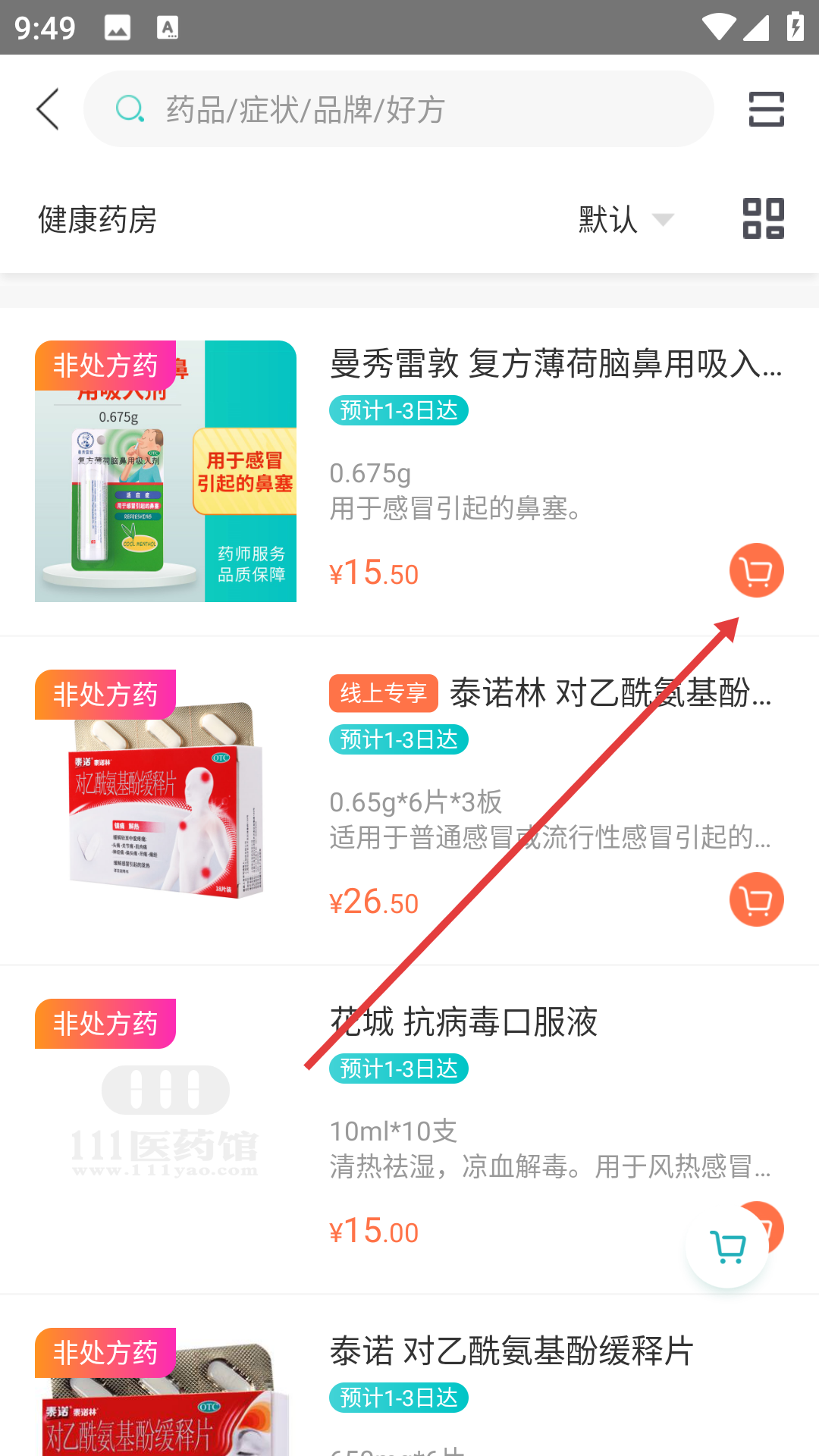This screenshot has height=1456, width=819.
Task: Open 曼秀雷敦 复方薄荷脑鼻用吸入剂 product
Action: [x=555, y=365]
